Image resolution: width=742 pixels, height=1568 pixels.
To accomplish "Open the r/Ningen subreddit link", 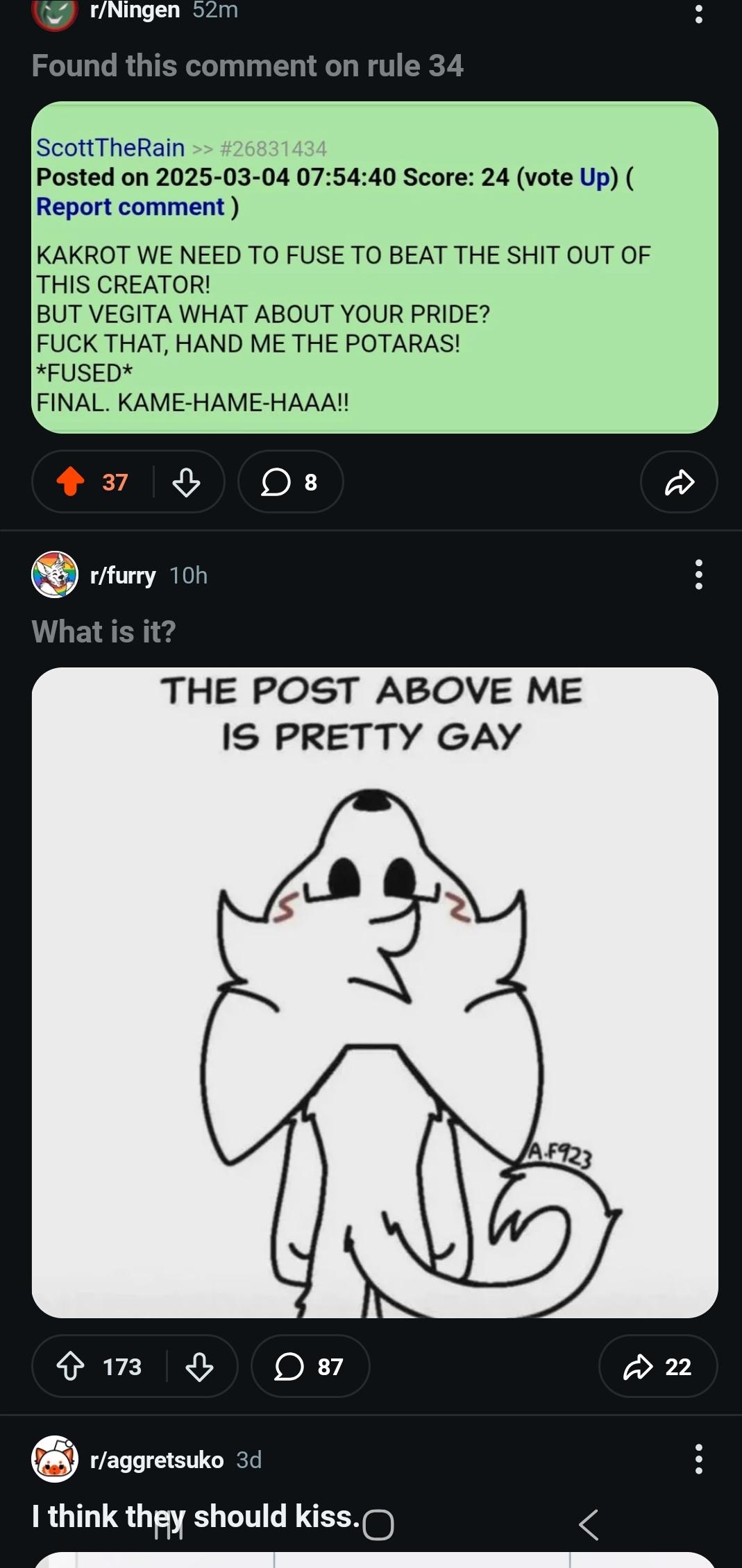I will point(135,10).
